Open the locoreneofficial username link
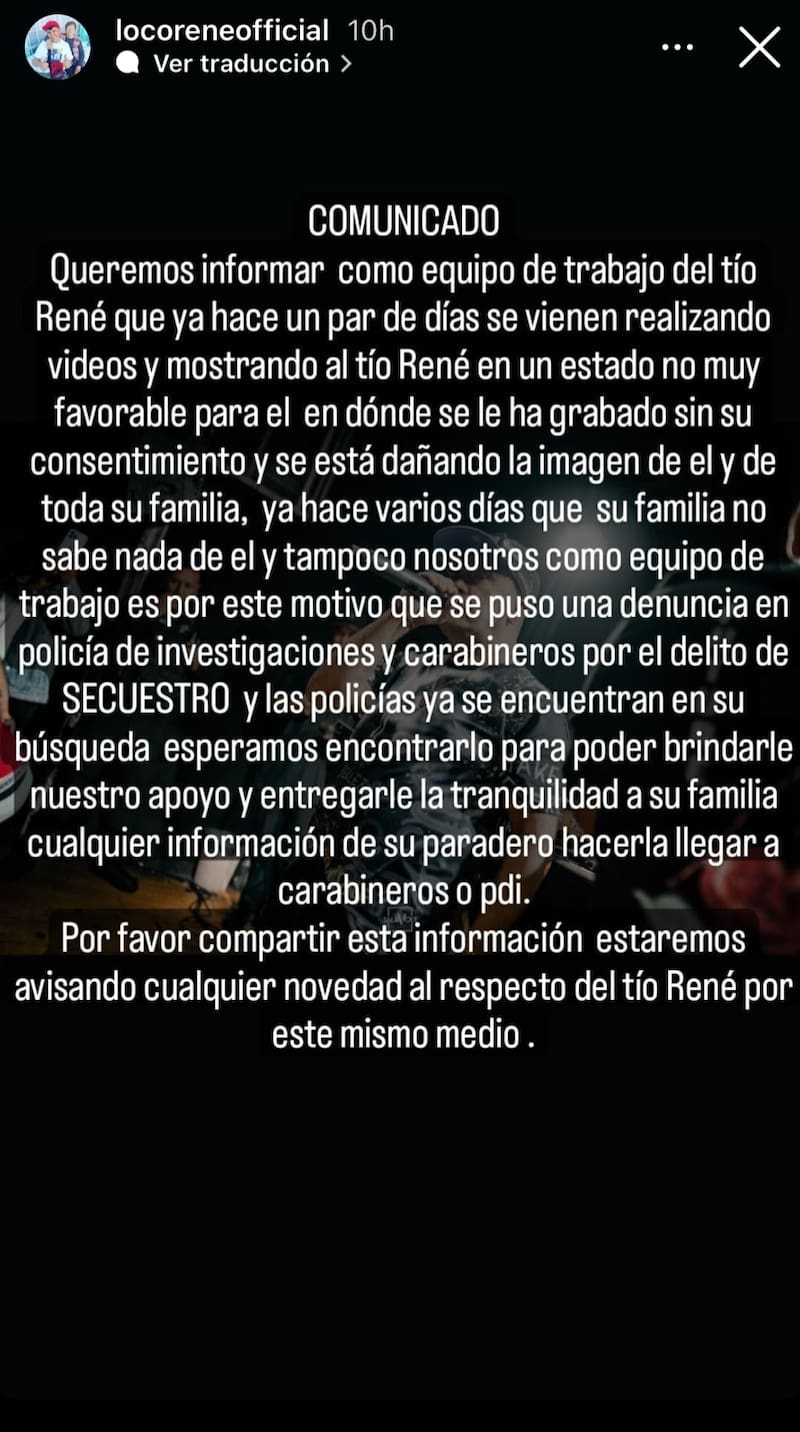This screenshot has height=1432, width=800. [222, 31]
